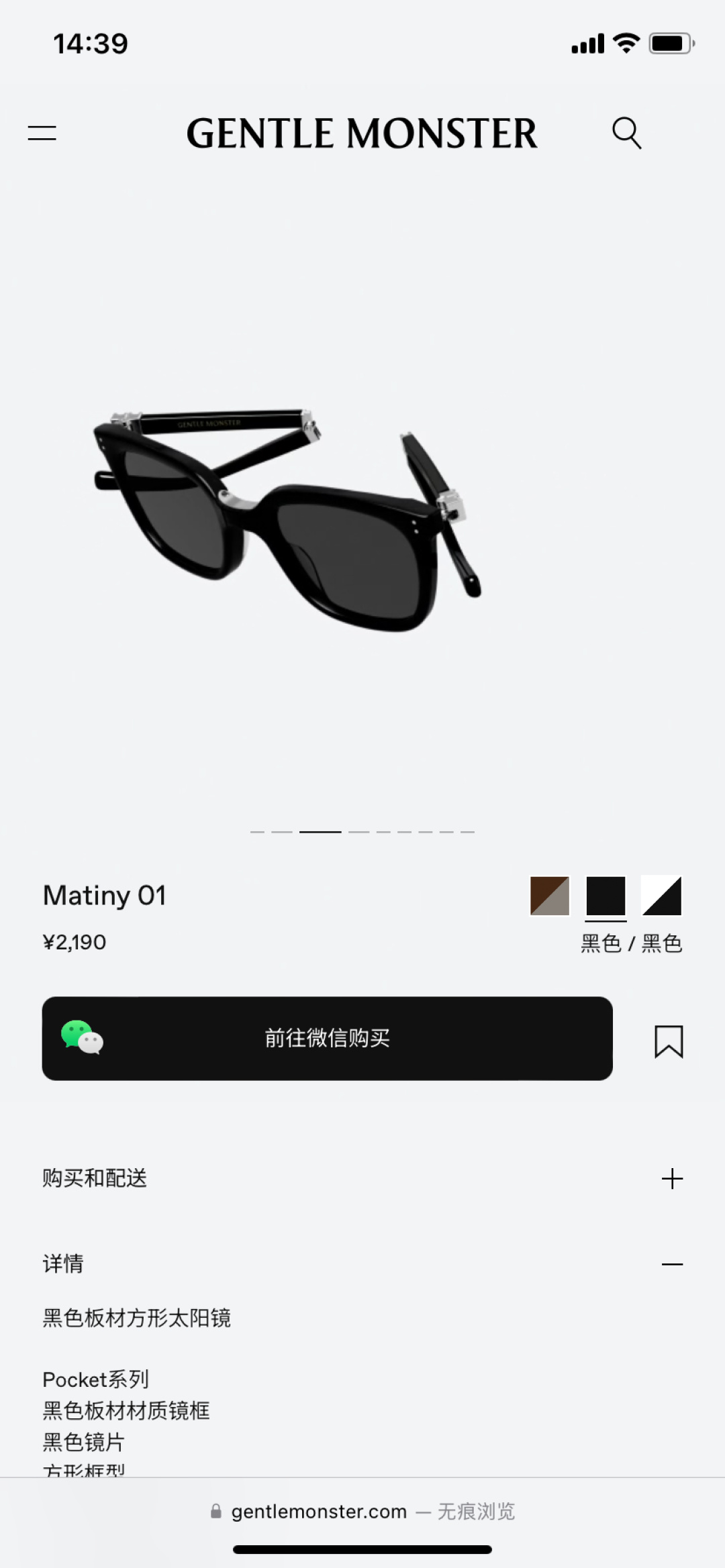
Task: Select the brown/grey color swatch
Action: 550,896
